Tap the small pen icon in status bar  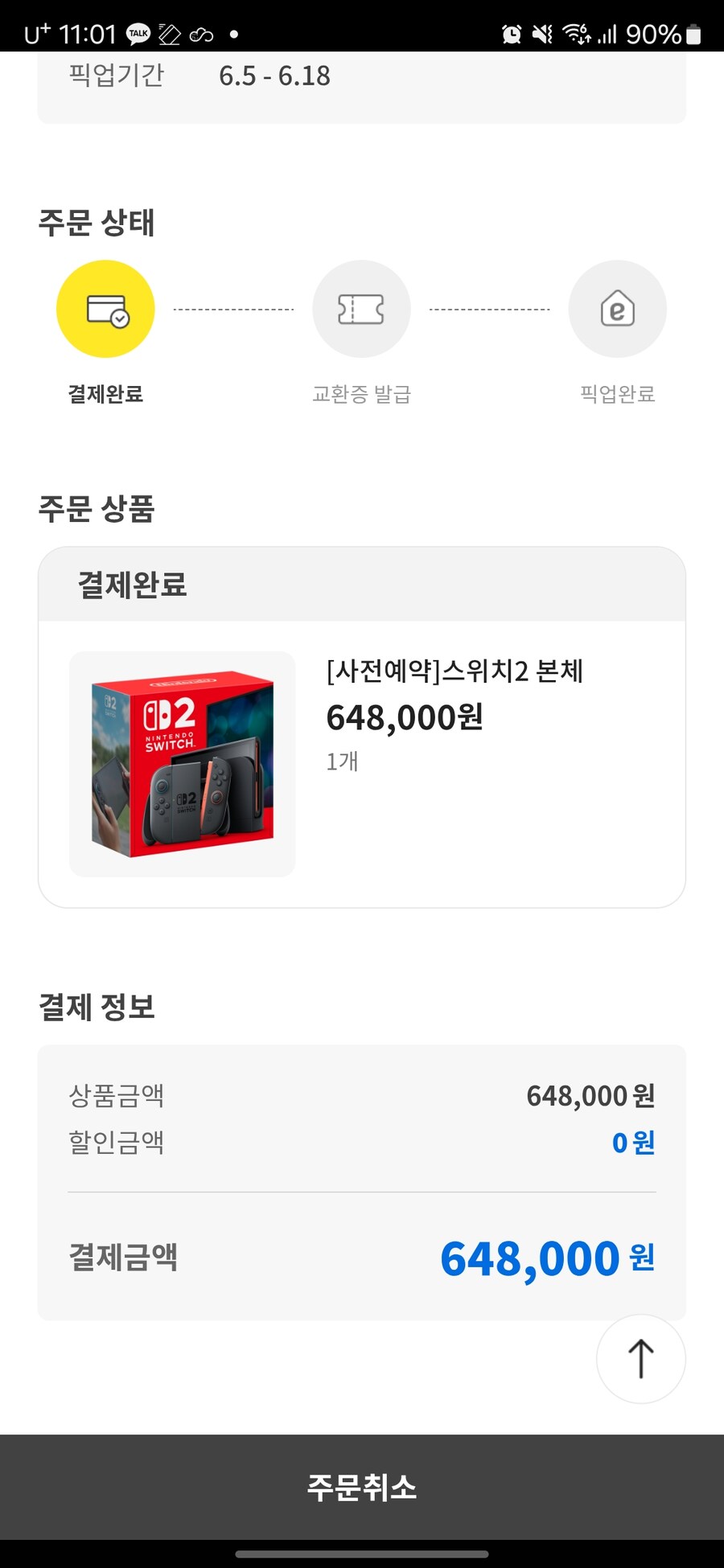tap(169, 33)
